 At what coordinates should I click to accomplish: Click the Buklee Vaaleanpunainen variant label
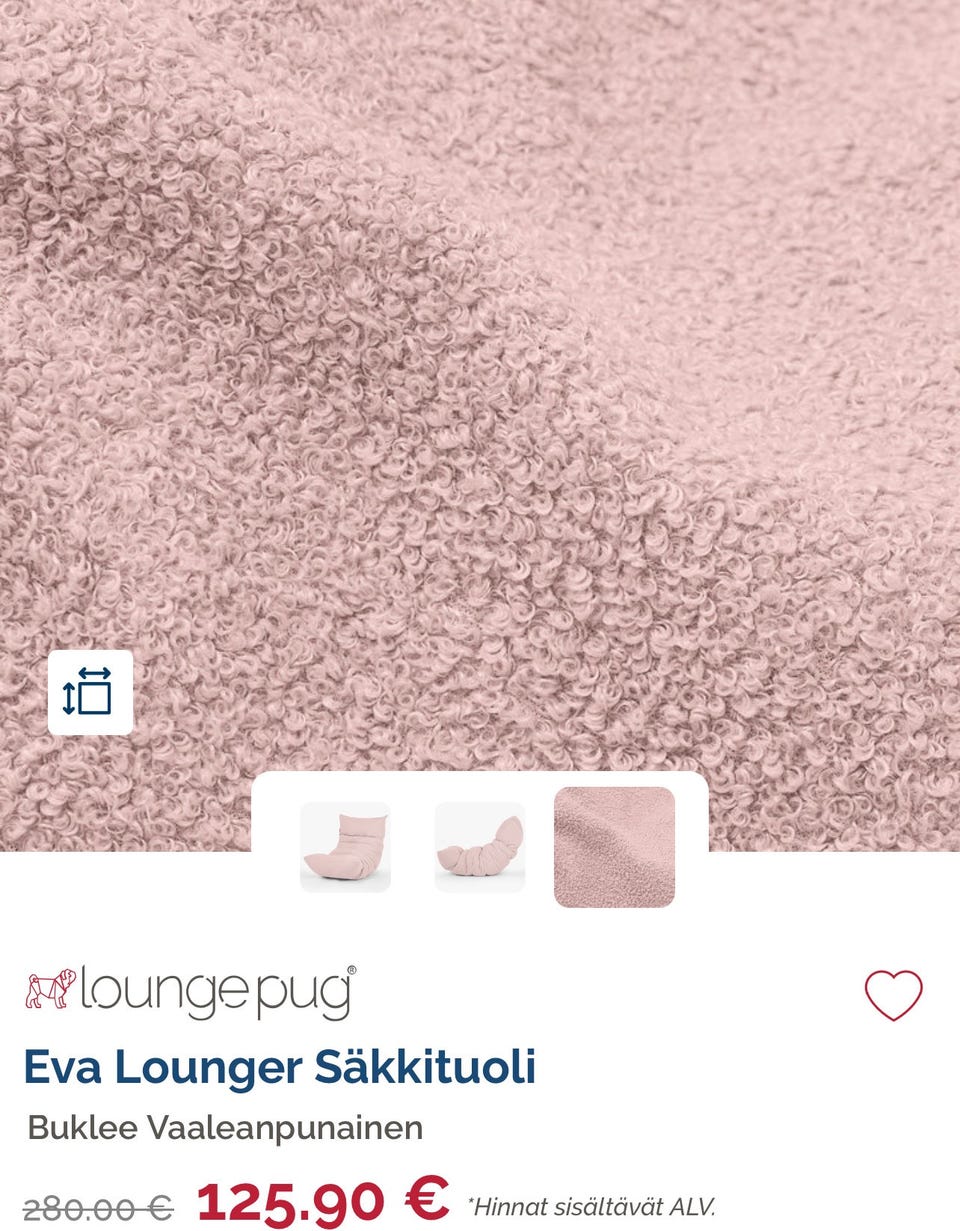(225, 1127)
